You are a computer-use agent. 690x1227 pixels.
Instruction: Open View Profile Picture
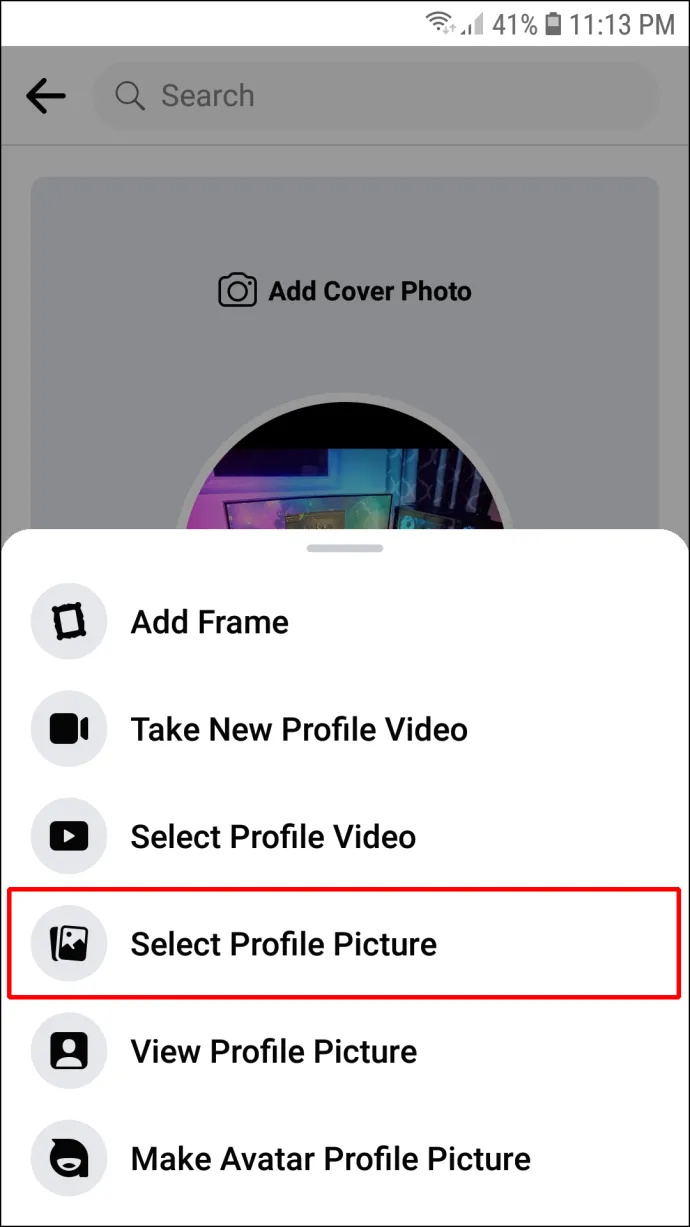(345, 1051)
